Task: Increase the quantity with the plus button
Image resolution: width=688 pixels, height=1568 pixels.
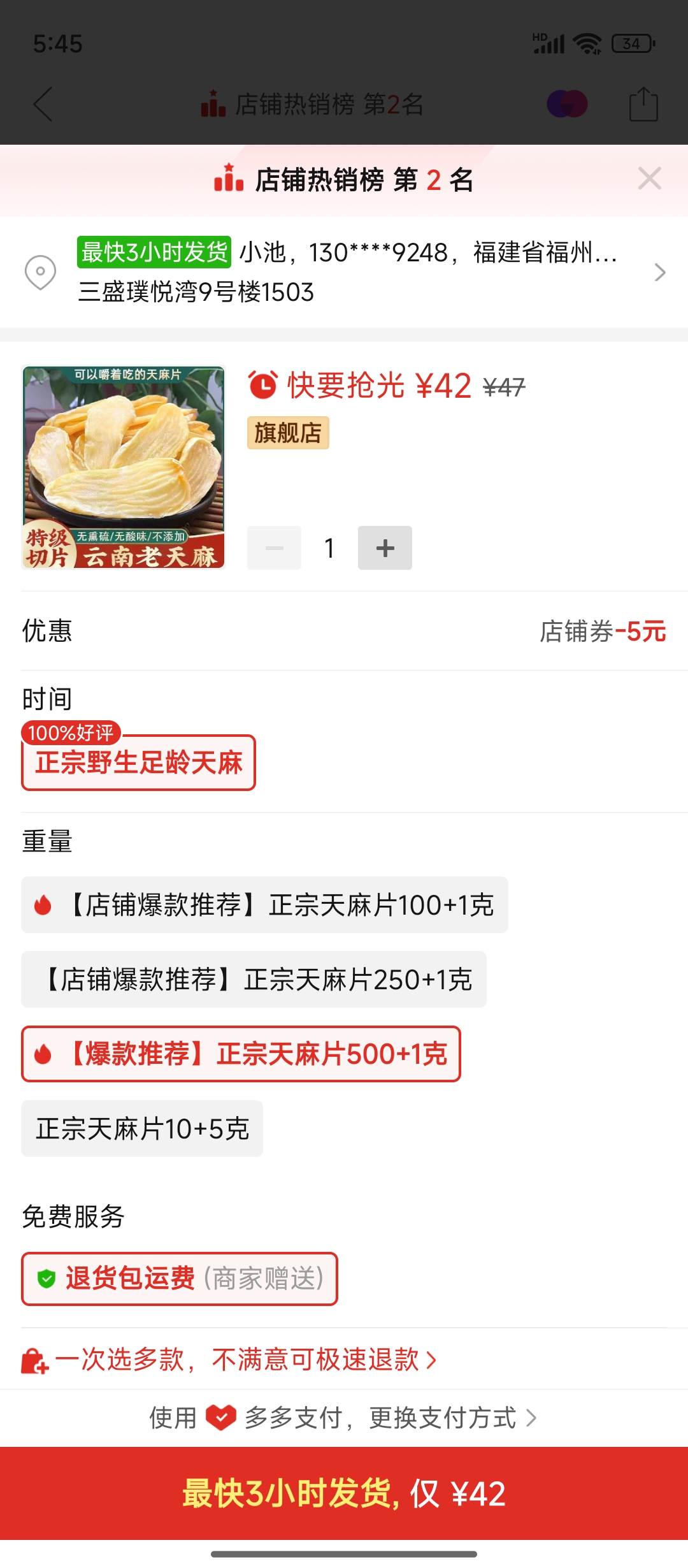Action: [x=385, y=548]
